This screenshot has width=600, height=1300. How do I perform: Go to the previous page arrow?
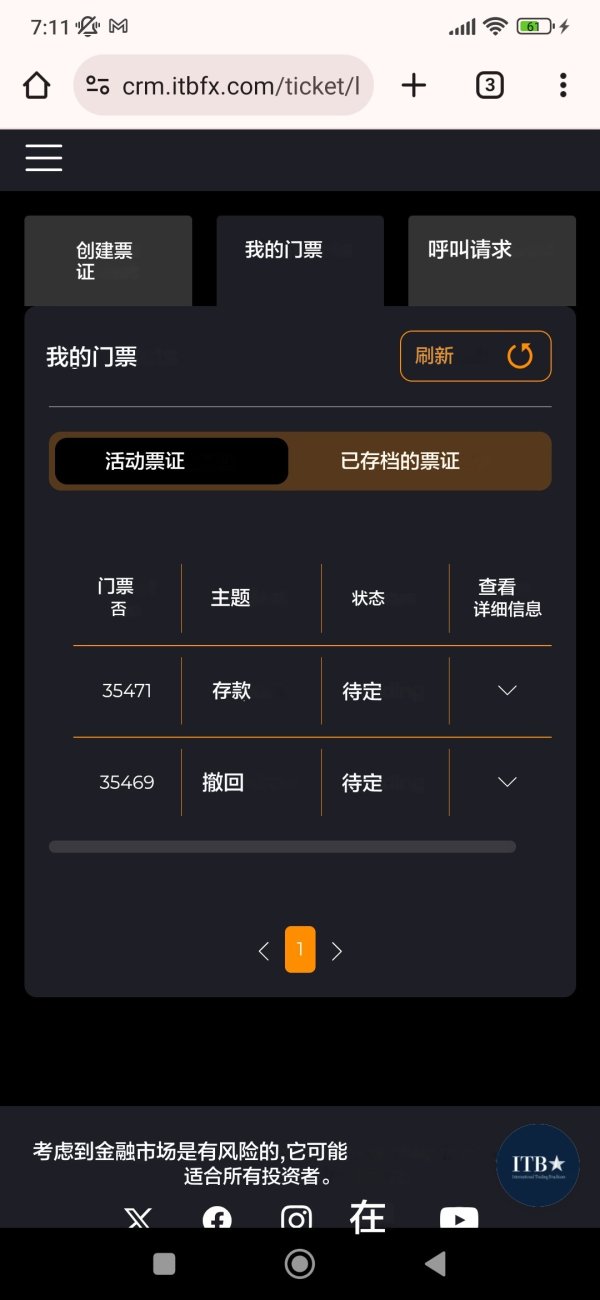point(264,951)
